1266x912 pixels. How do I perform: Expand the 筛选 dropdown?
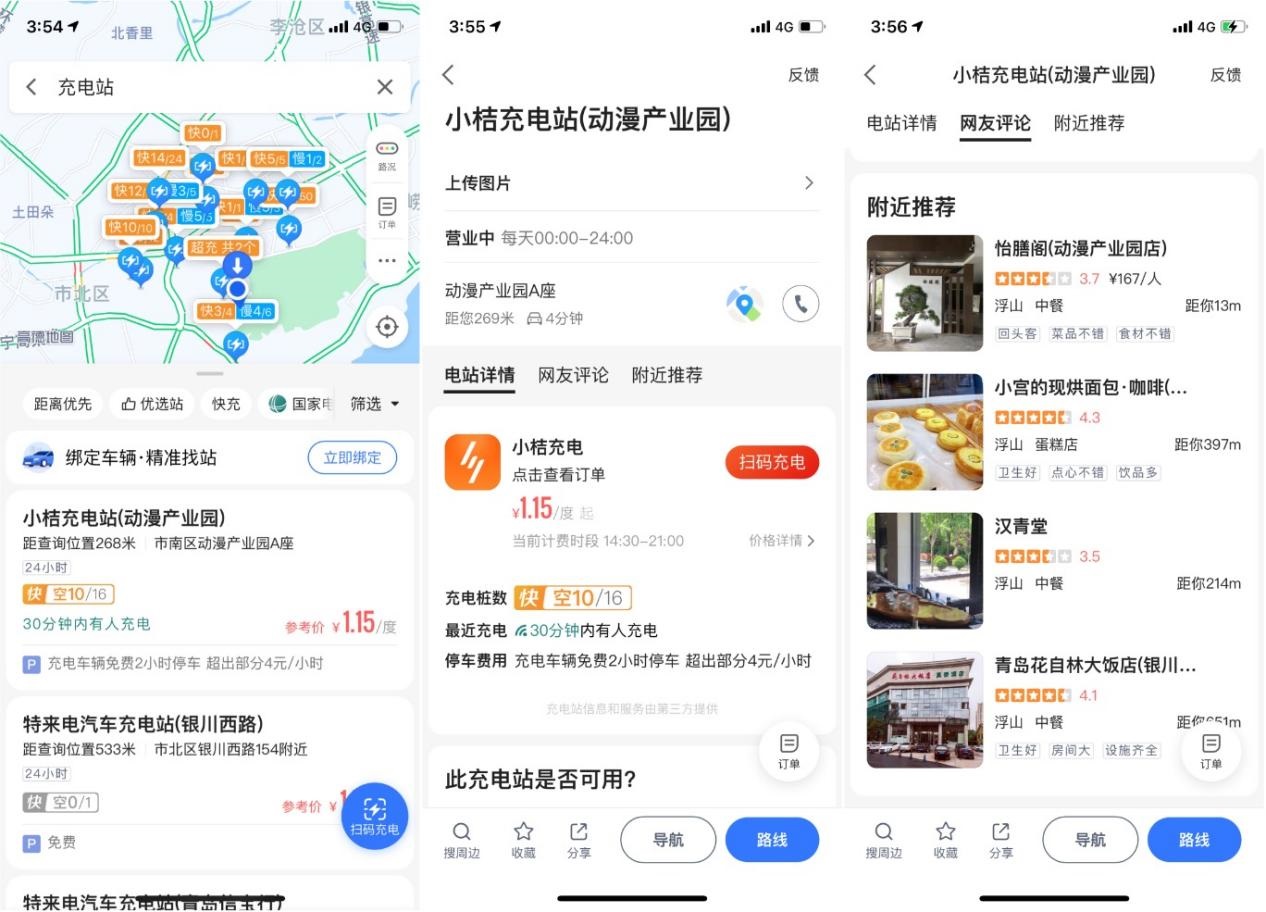pyautogui.click(x=376, y=404)
